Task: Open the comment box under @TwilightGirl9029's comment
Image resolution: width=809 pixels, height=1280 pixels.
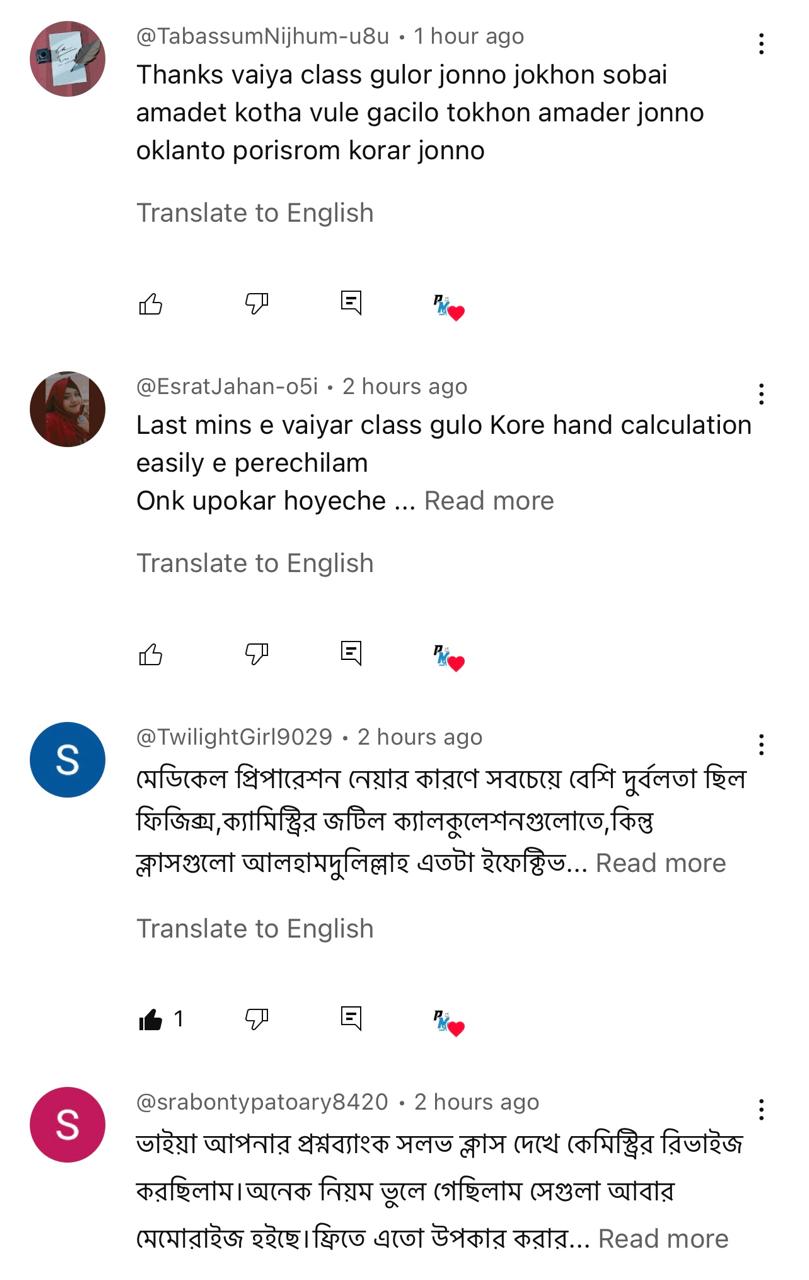Action: click(352, 1019)
